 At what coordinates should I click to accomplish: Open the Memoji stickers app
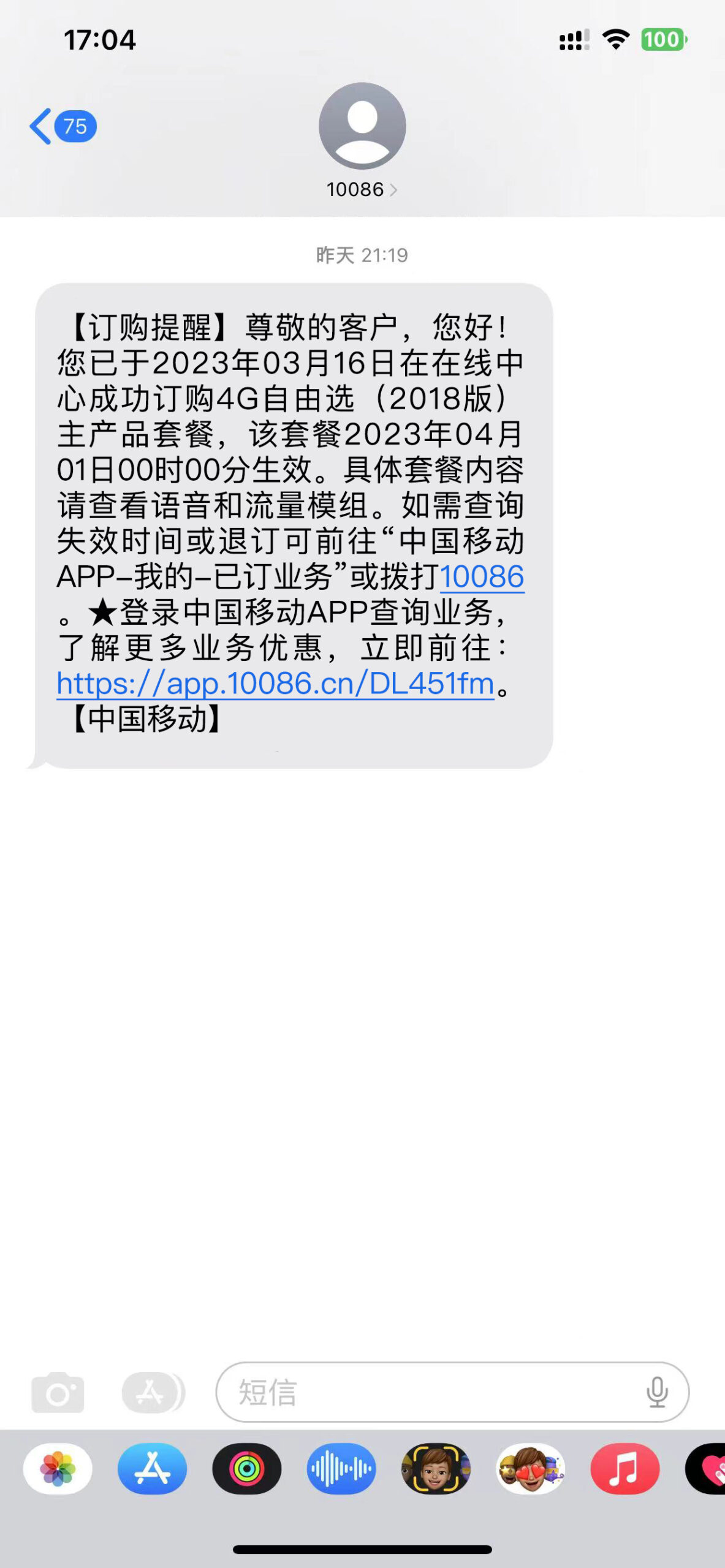tap(531, 1469)
